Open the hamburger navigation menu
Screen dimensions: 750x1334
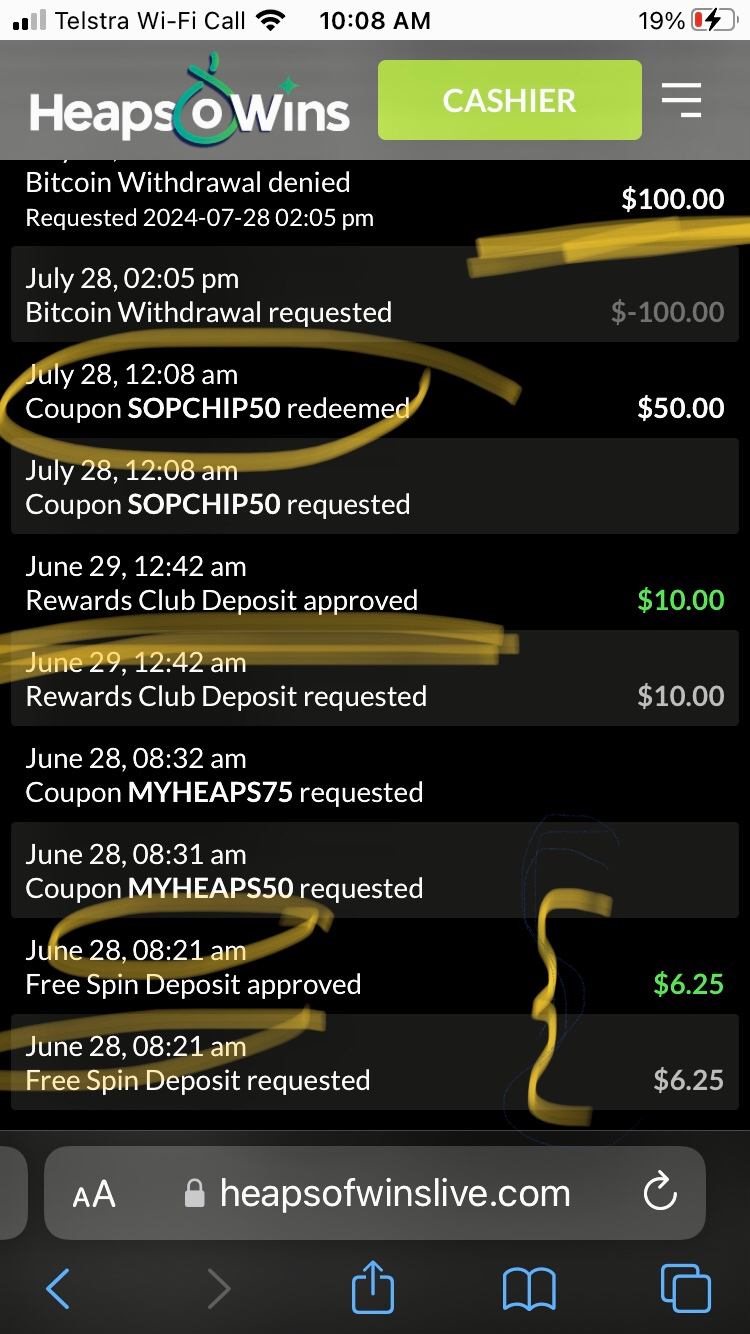pos(682,100)
